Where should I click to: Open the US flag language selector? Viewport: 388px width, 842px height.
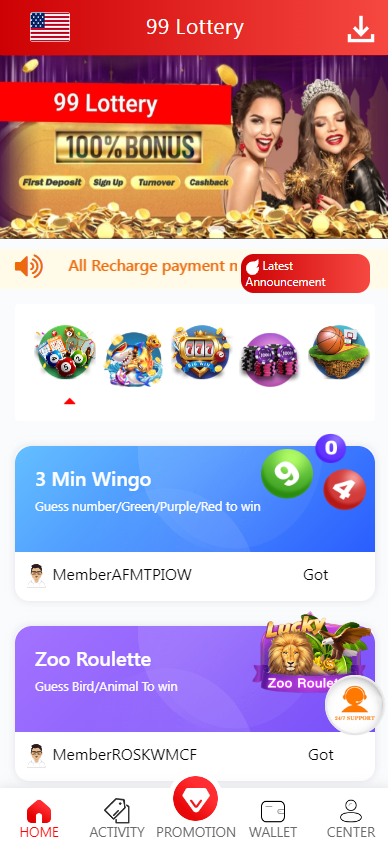point(50,27)
